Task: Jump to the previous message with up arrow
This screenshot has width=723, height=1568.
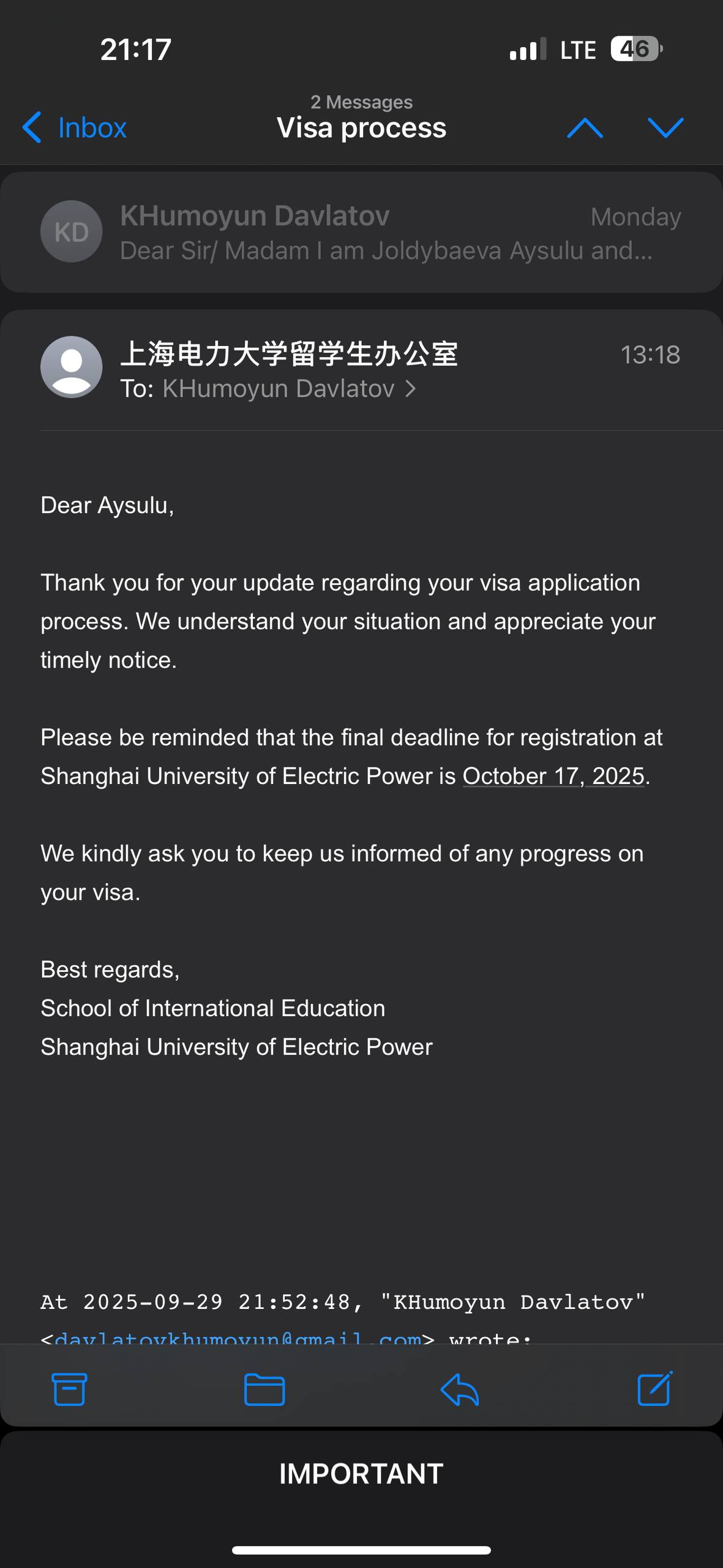Action: [x=585, y=127]
